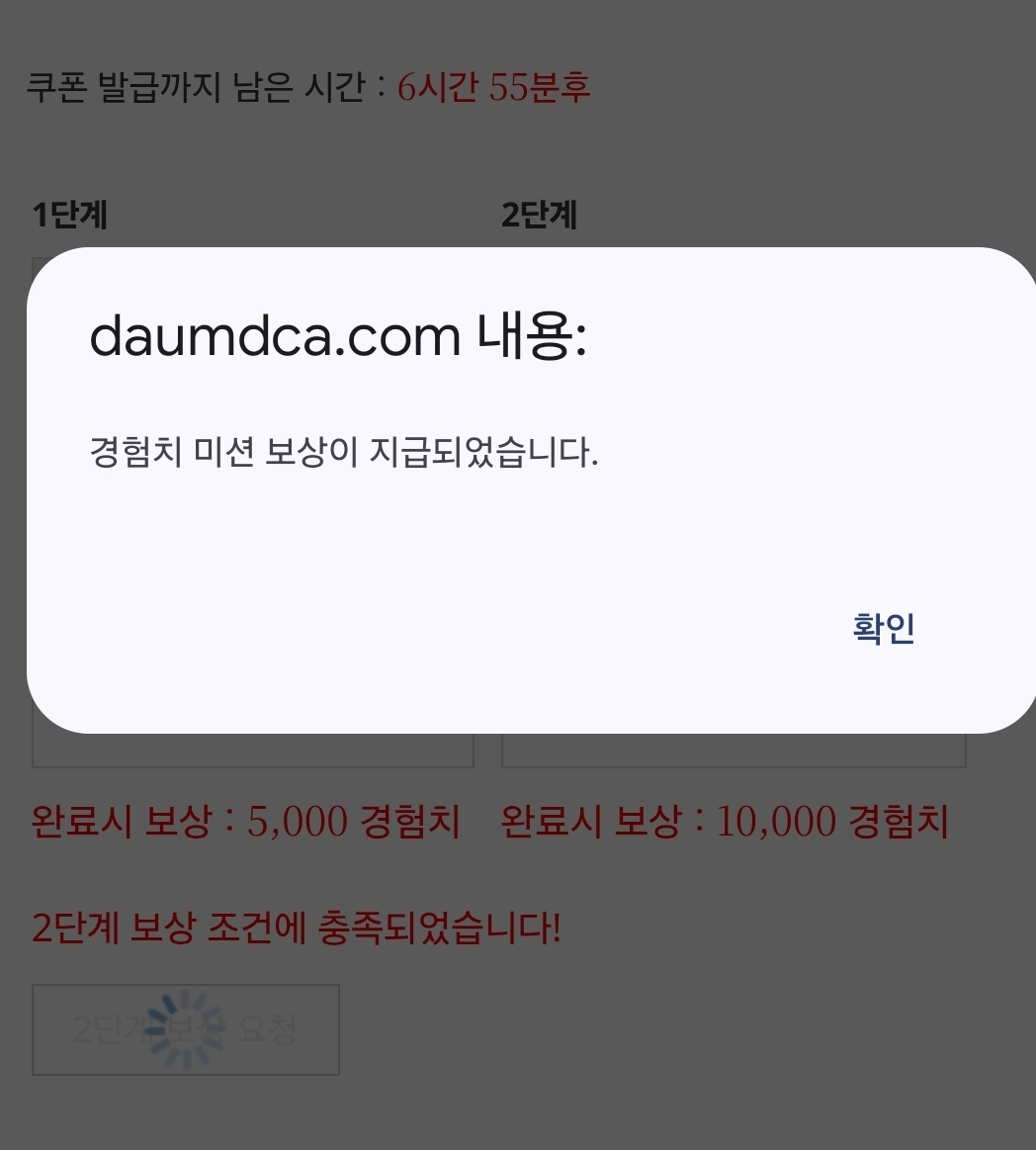Confirm the alert by tapping 확인
Screen dimensions: 1036x1150
click(x=884, y=628)
